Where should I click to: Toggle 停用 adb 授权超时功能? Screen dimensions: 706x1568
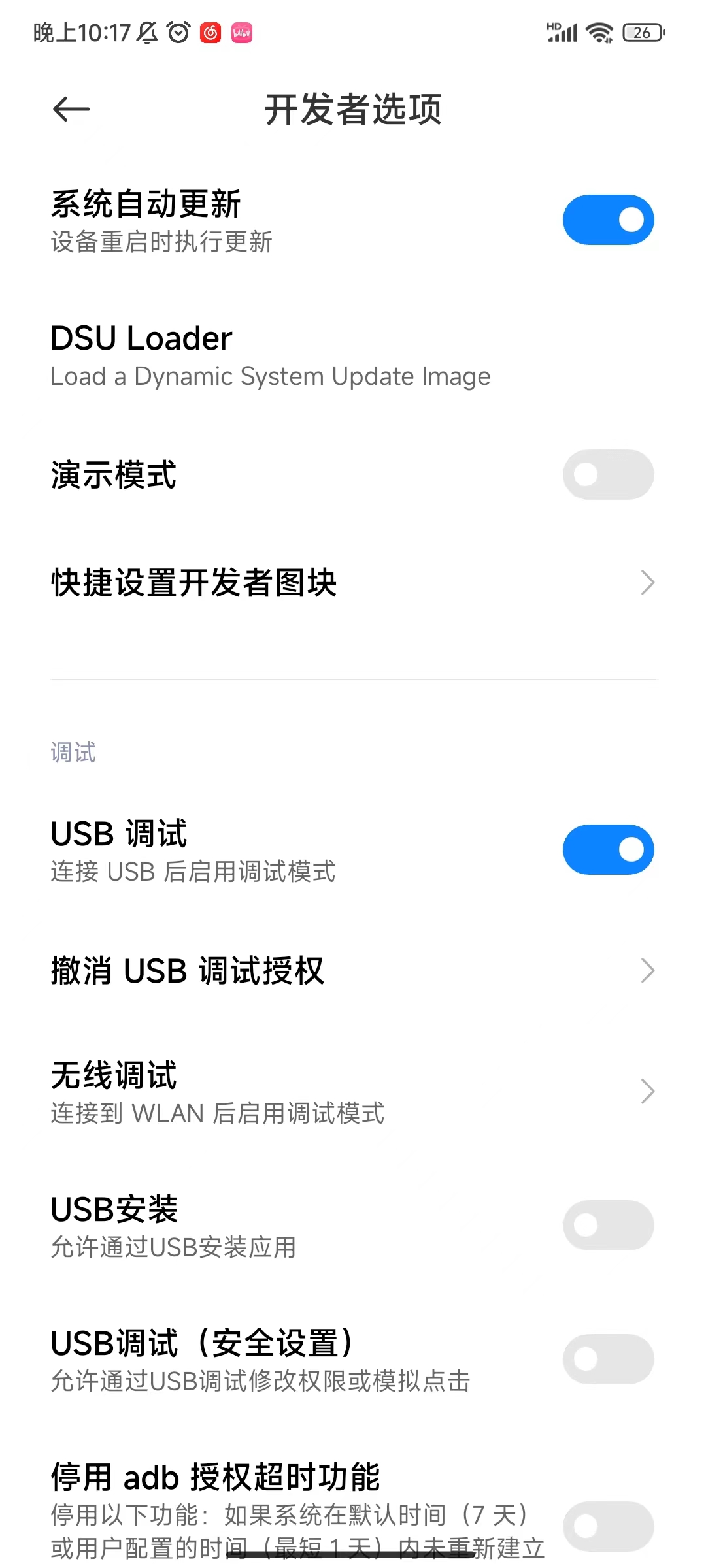click(x=608, y=1526)
